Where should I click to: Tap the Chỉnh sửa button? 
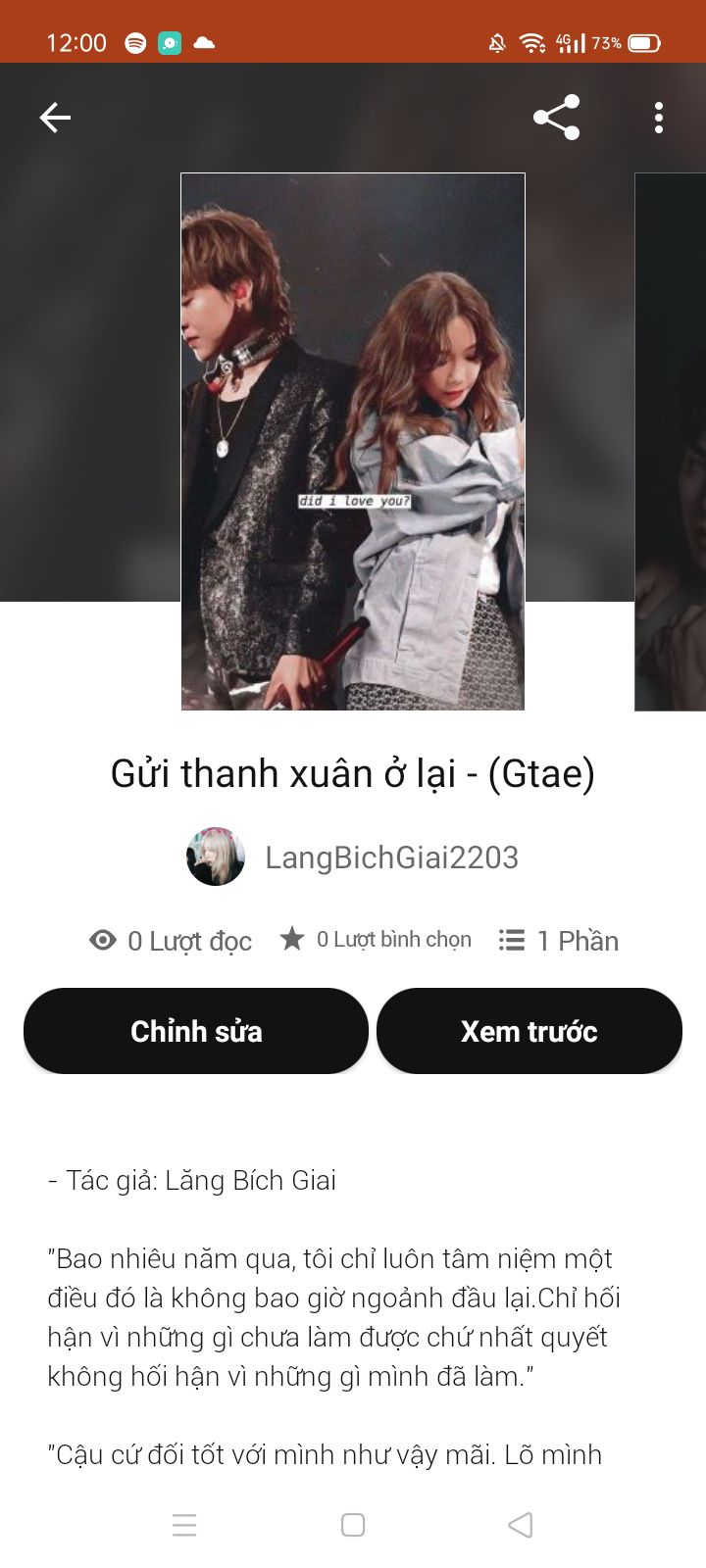tap(196, 1031)
